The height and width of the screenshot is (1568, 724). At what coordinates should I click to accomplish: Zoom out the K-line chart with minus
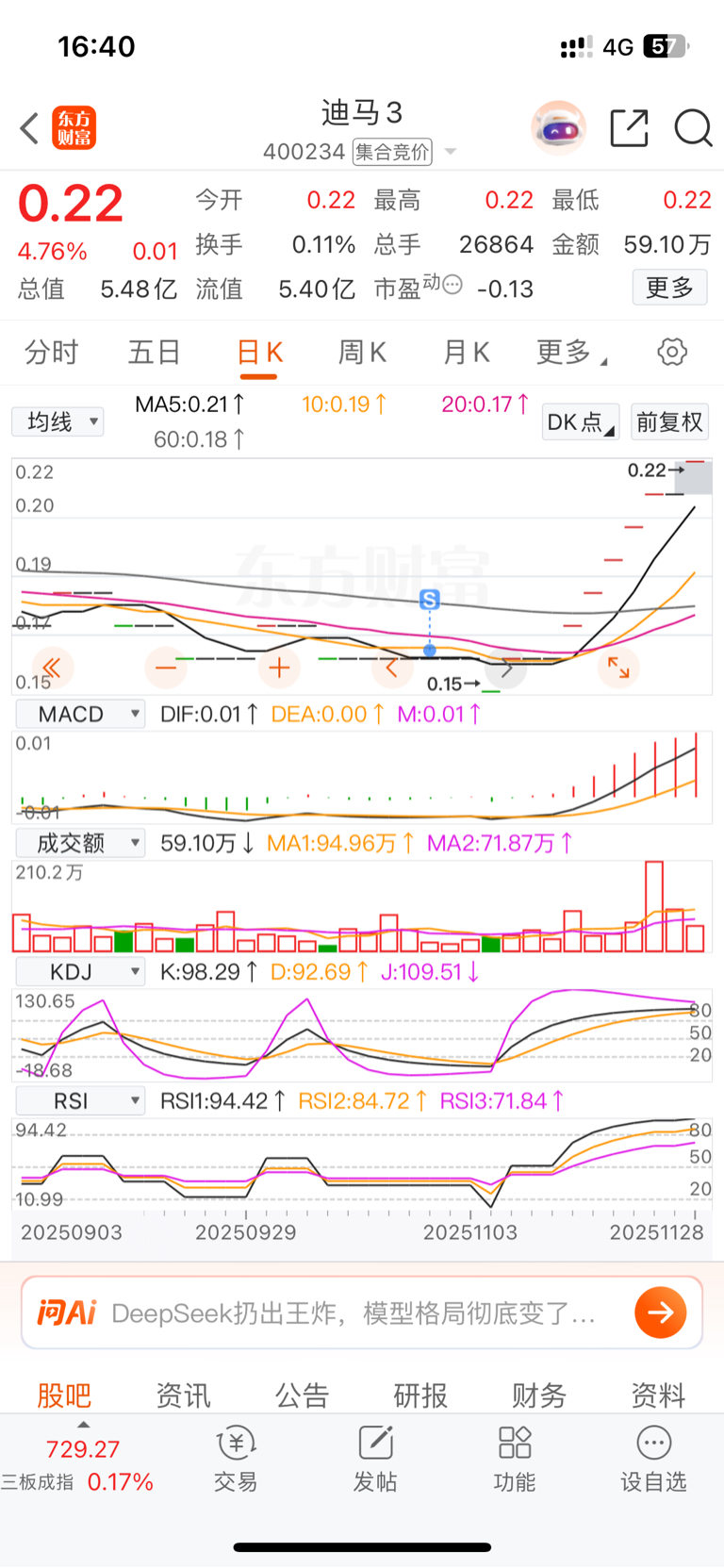[166, 668]
